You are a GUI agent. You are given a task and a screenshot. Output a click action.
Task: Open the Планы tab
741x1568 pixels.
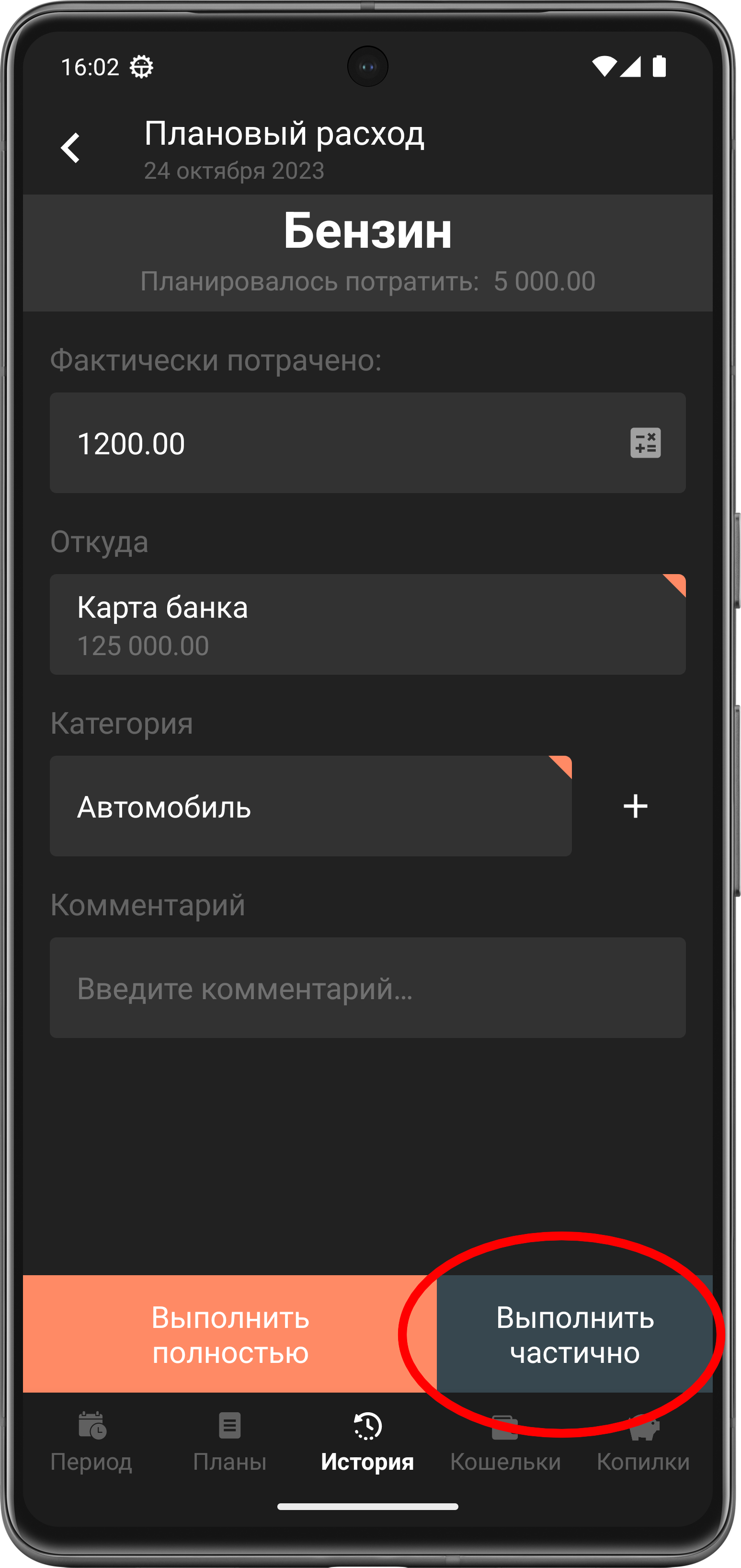click(229, 1441)
